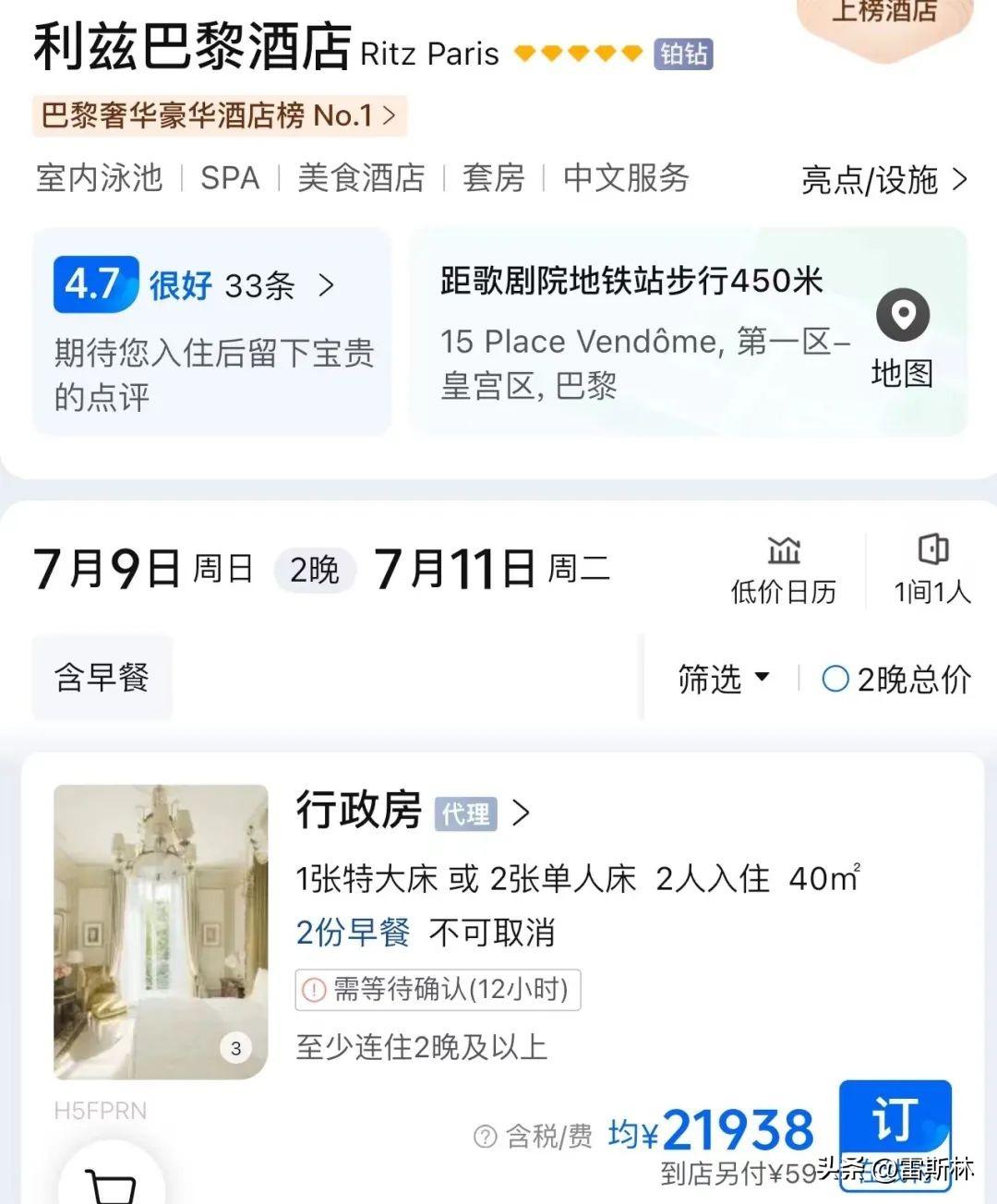The width and height of the screenshot is (997, 1204).
Task: View the 行政房 room photos
Action: click(161, 931)
